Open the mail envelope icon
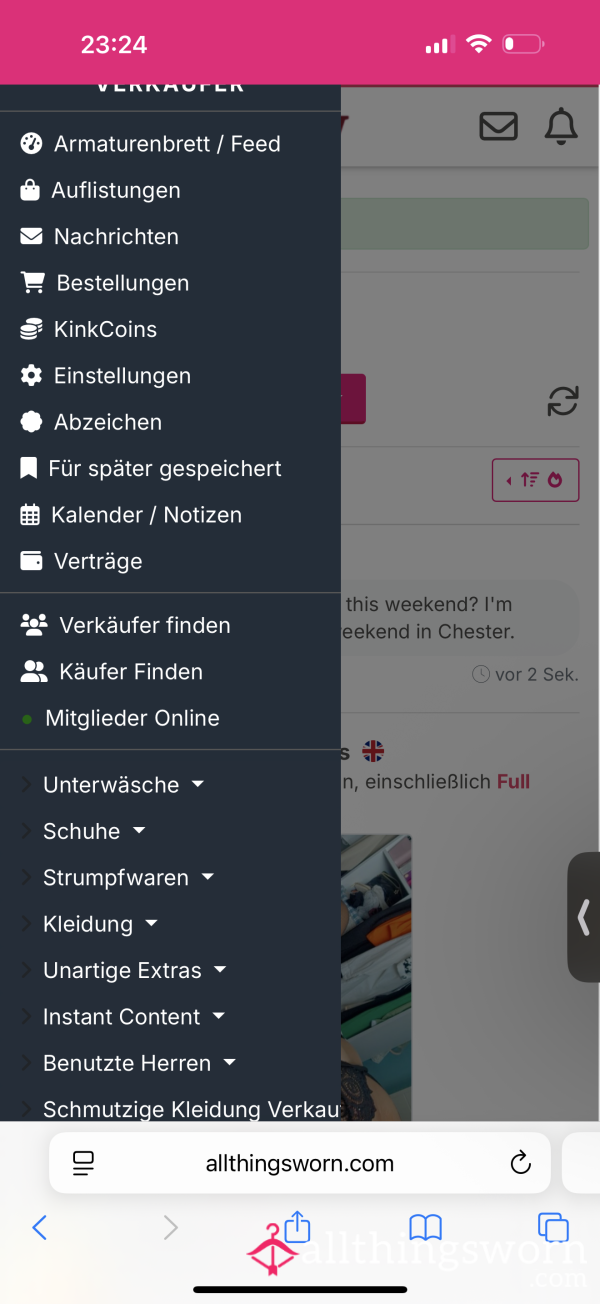The image size is (600, 1304). point(499,126)
